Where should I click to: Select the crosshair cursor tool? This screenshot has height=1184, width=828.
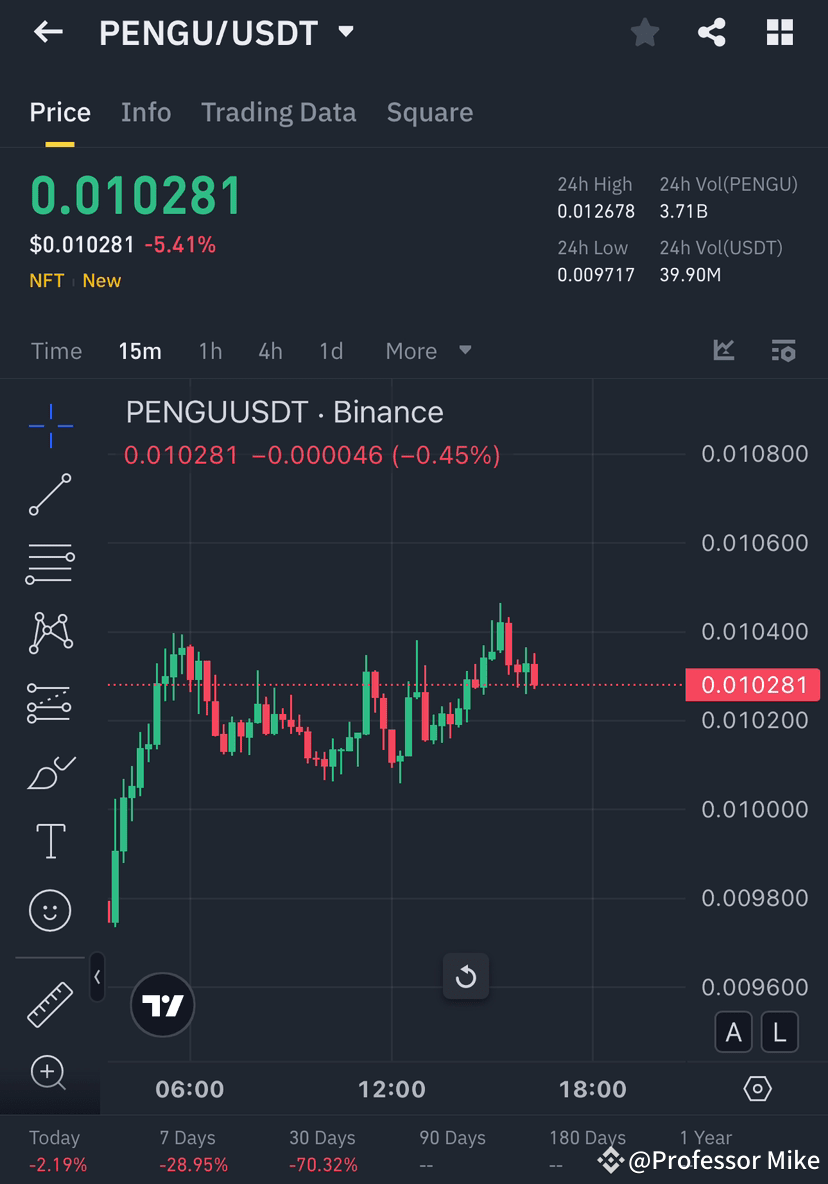49,424
